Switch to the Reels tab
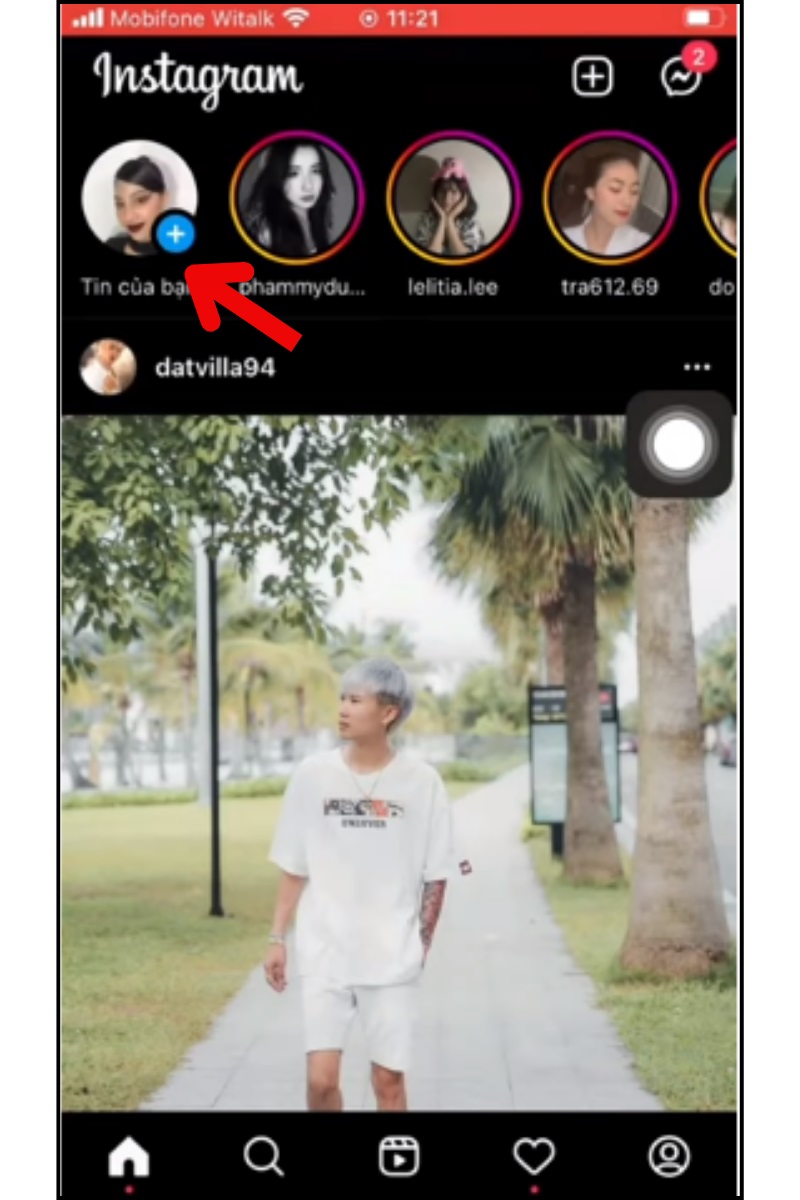This screenshot has height=1200, width=800. (399, 1157)
